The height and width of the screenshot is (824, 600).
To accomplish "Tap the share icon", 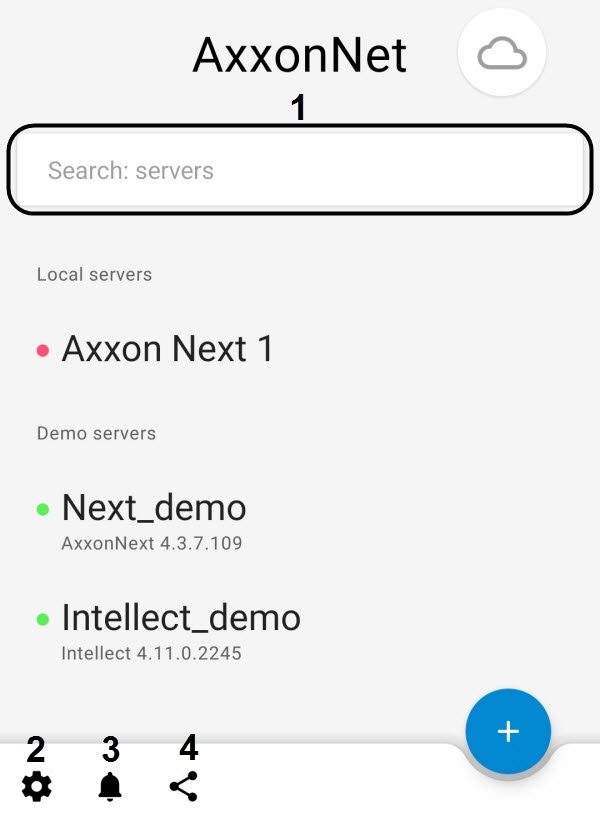I will tap(184, 787).
